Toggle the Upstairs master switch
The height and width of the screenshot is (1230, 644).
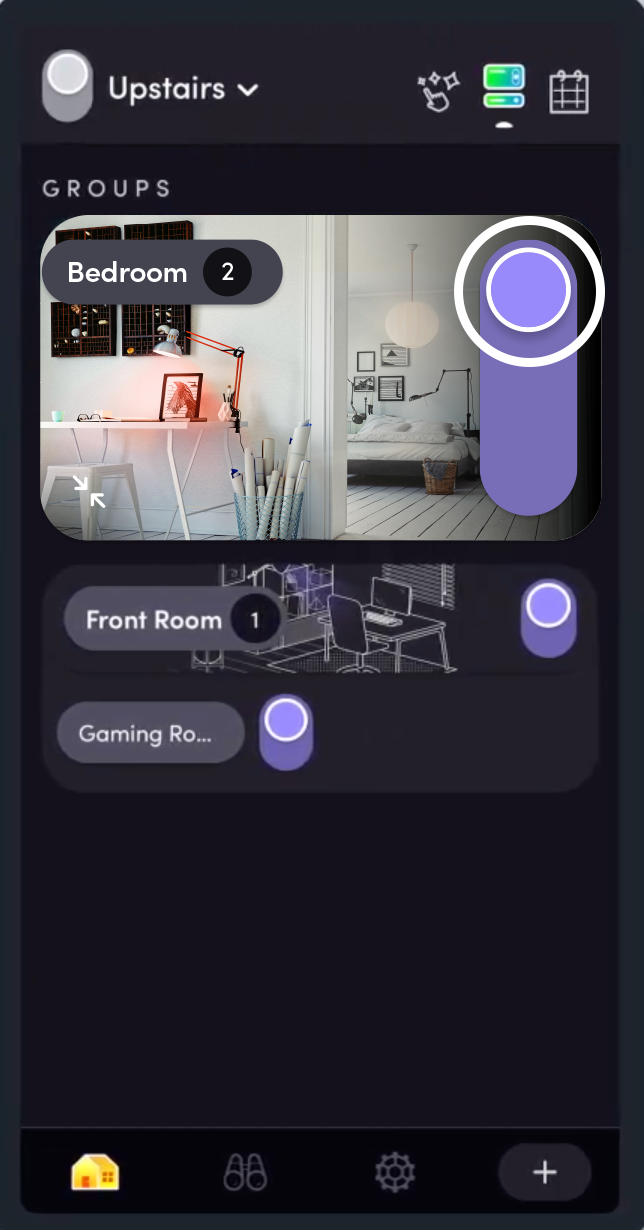[x=68, y=86]
